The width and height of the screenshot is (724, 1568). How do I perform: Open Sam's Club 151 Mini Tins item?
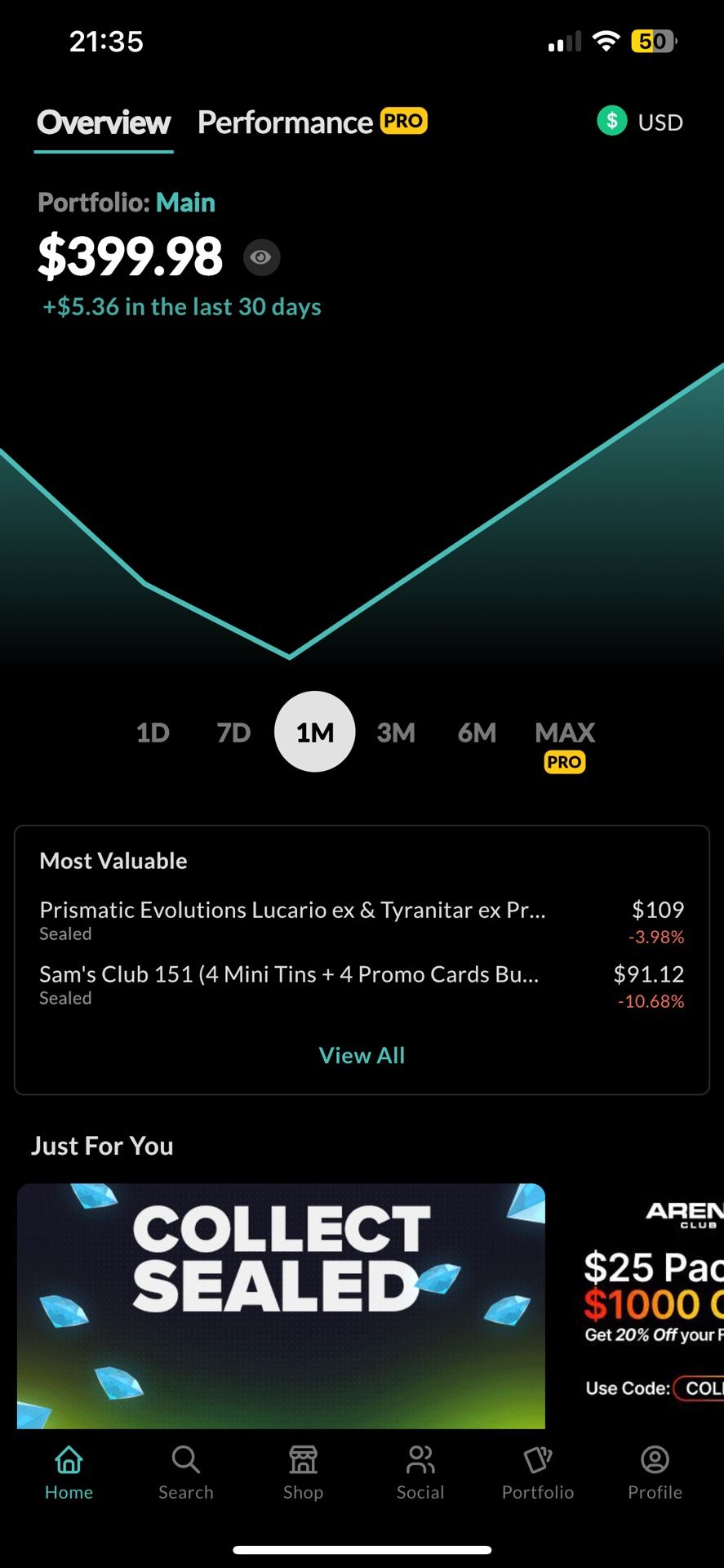(x=289, y=983)
